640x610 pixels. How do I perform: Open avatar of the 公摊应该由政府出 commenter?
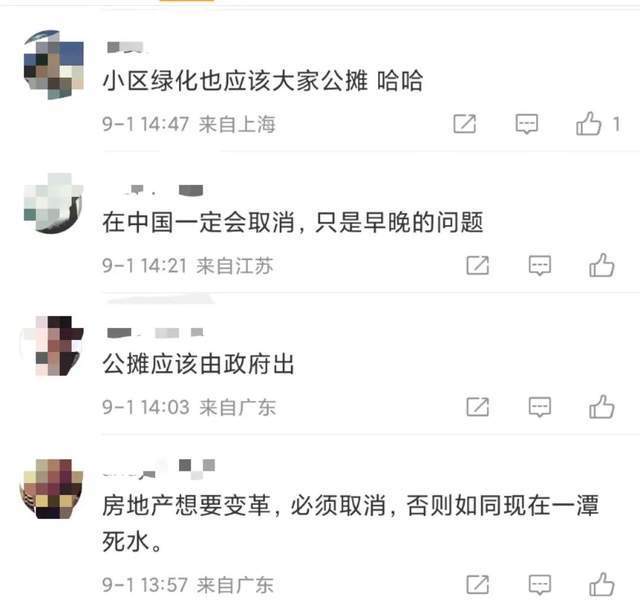click(53, 344)
